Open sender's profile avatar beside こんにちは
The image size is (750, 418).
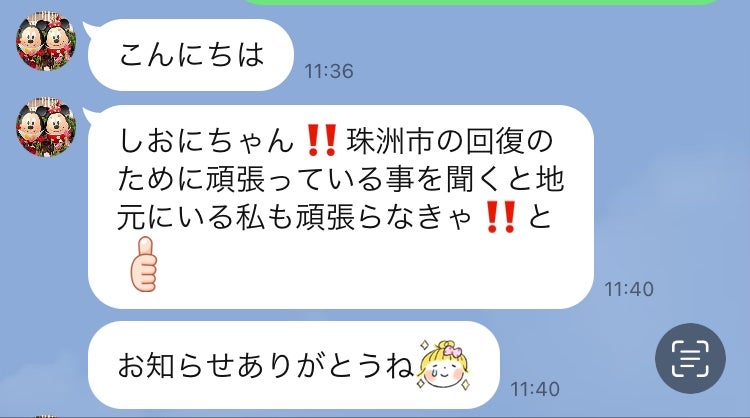(x=45, y=42)
